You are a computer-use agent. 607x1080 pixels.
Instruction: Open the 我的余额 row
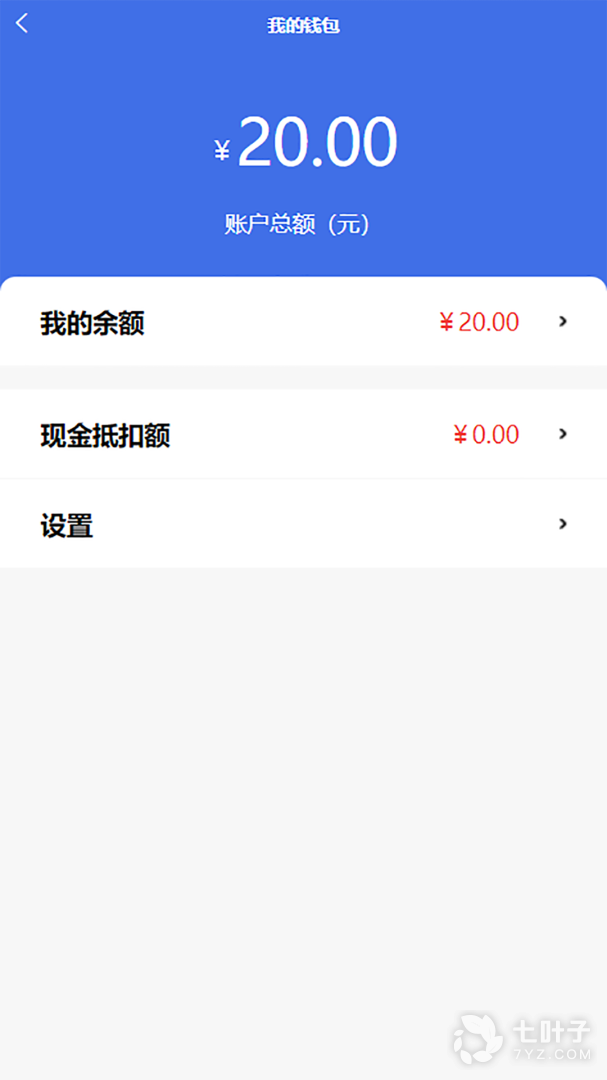point(303,322)
